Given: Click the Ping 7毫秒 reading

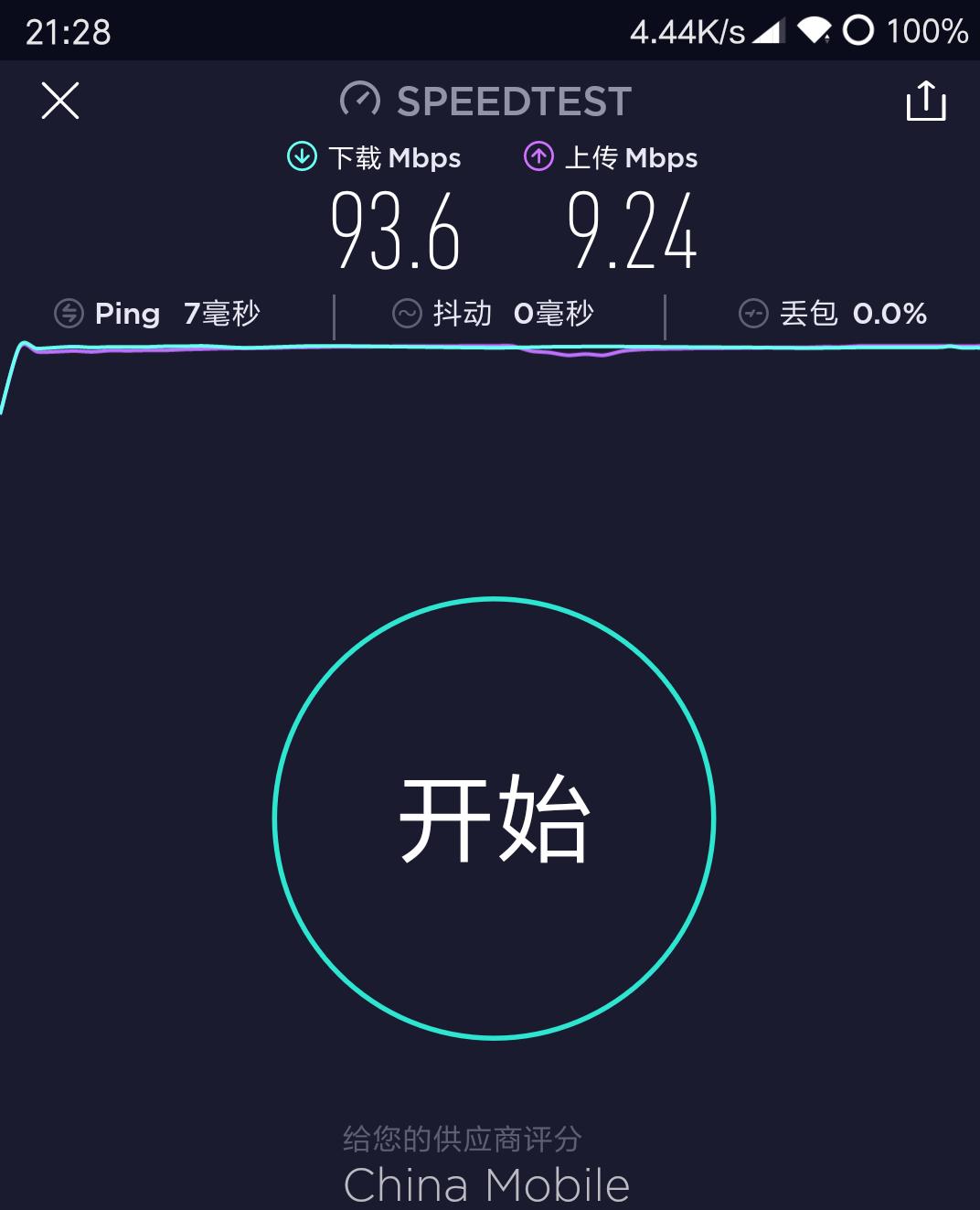Looking at the screenshot, I should [x=222, y=313].
